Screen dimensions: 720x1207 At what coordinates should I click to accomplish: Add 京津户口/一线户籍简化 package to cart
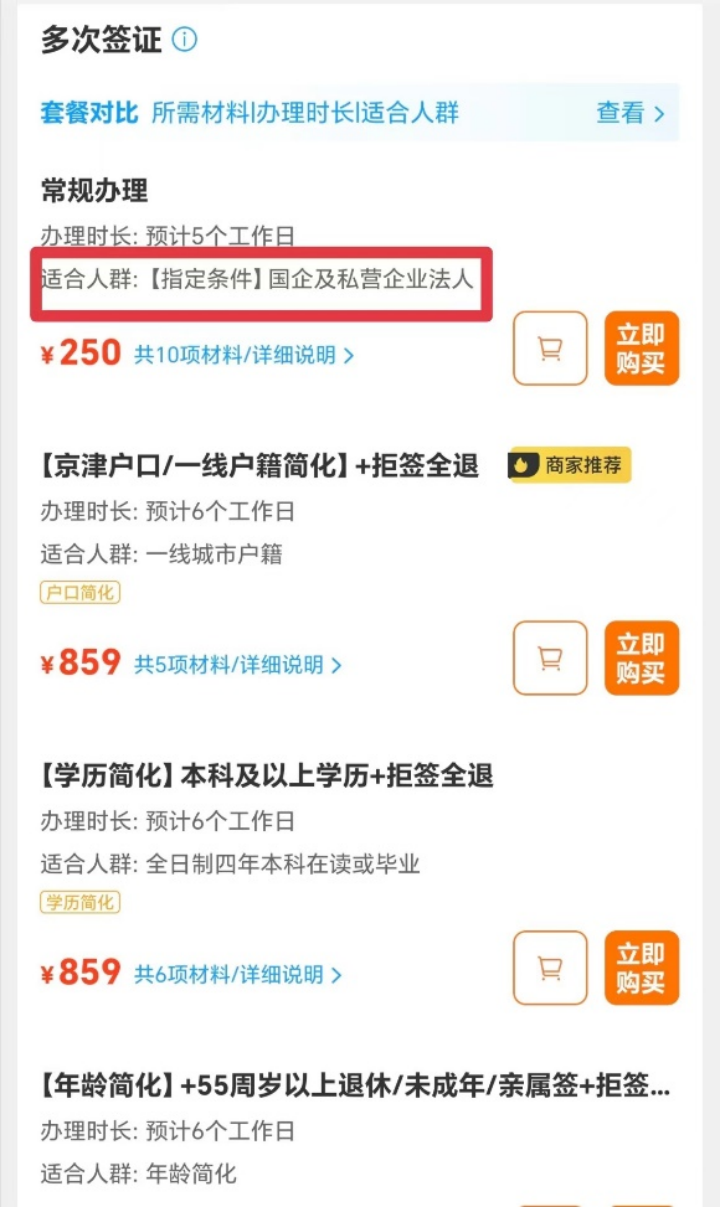[x=550, y=658]
